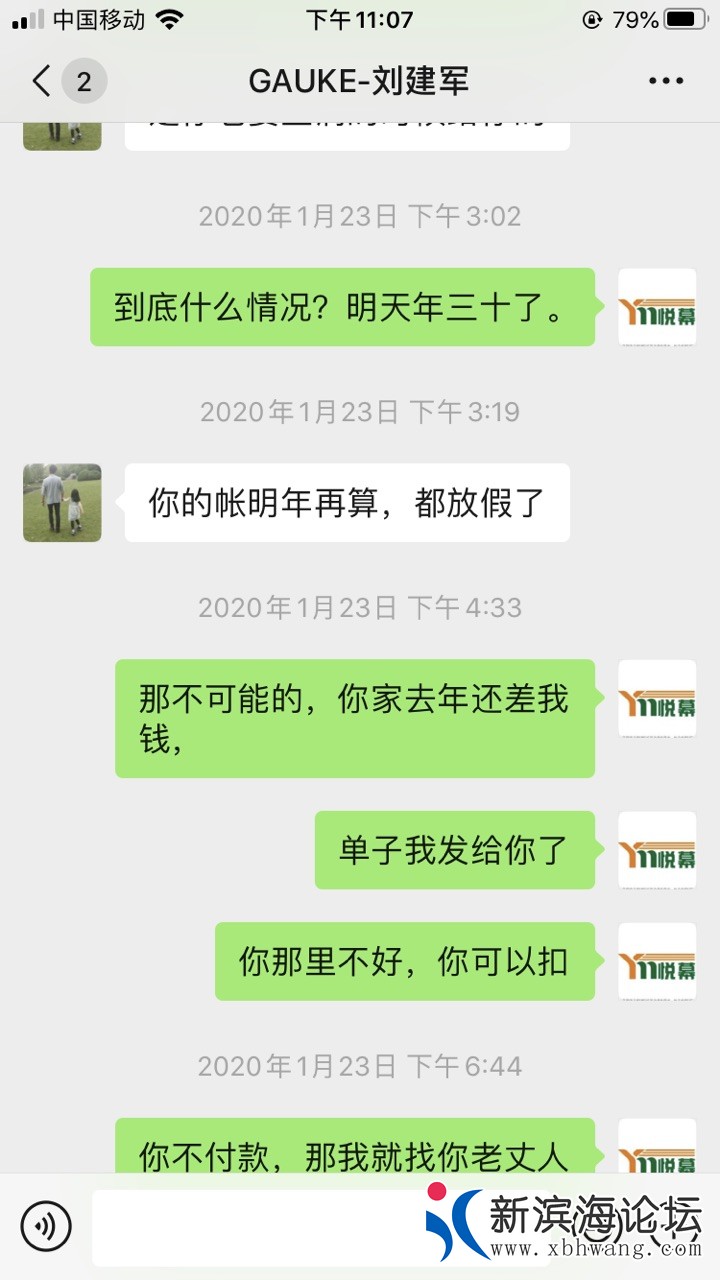Image resolution: width=720 pixels, height=1280 pixels.
Task: Open more chat options with the ··· icon
Action: (x=665, y=80)
